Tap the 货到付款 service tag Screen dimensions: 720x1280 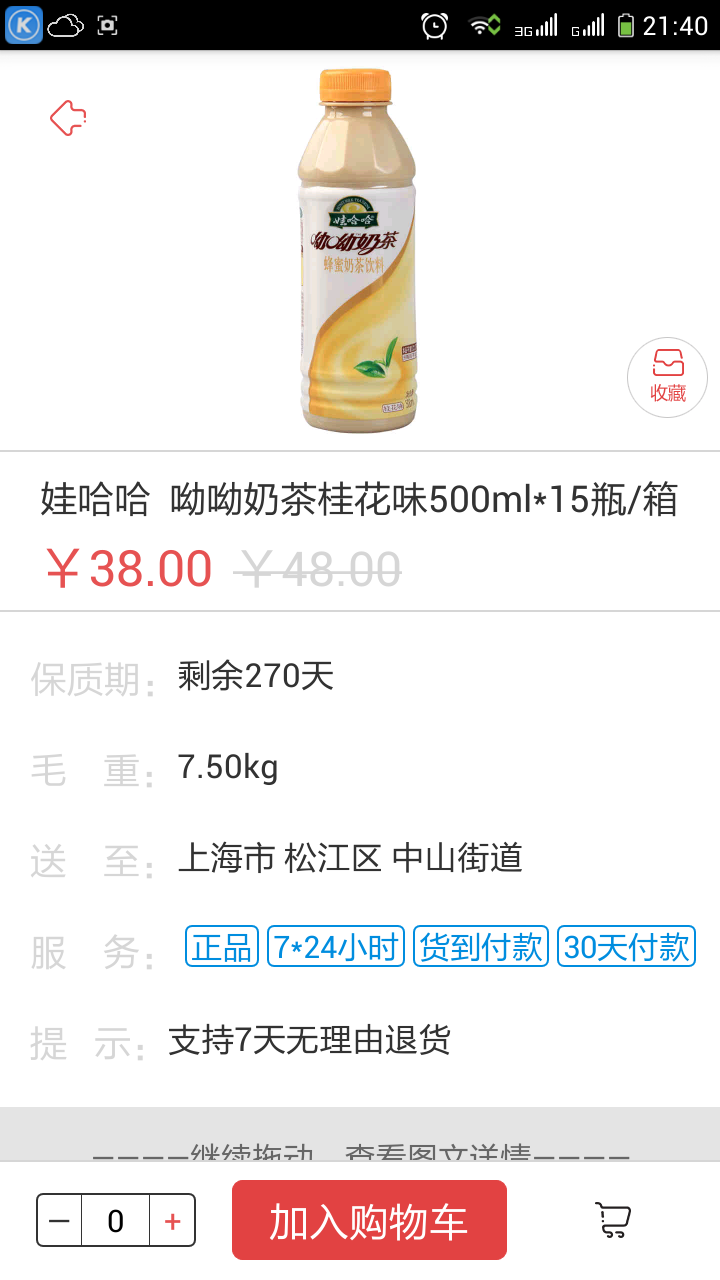(481, 947)
